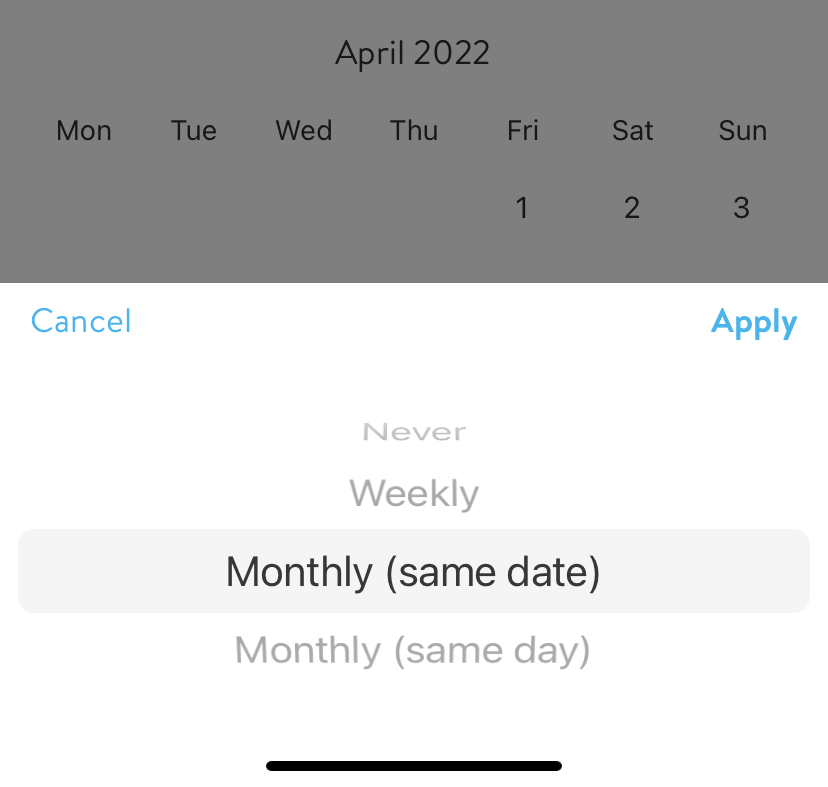Image resolution: width=828 pixels, height=787 pixels.
Task: Select April 3 on the calendar
Action: pos(741,208)
